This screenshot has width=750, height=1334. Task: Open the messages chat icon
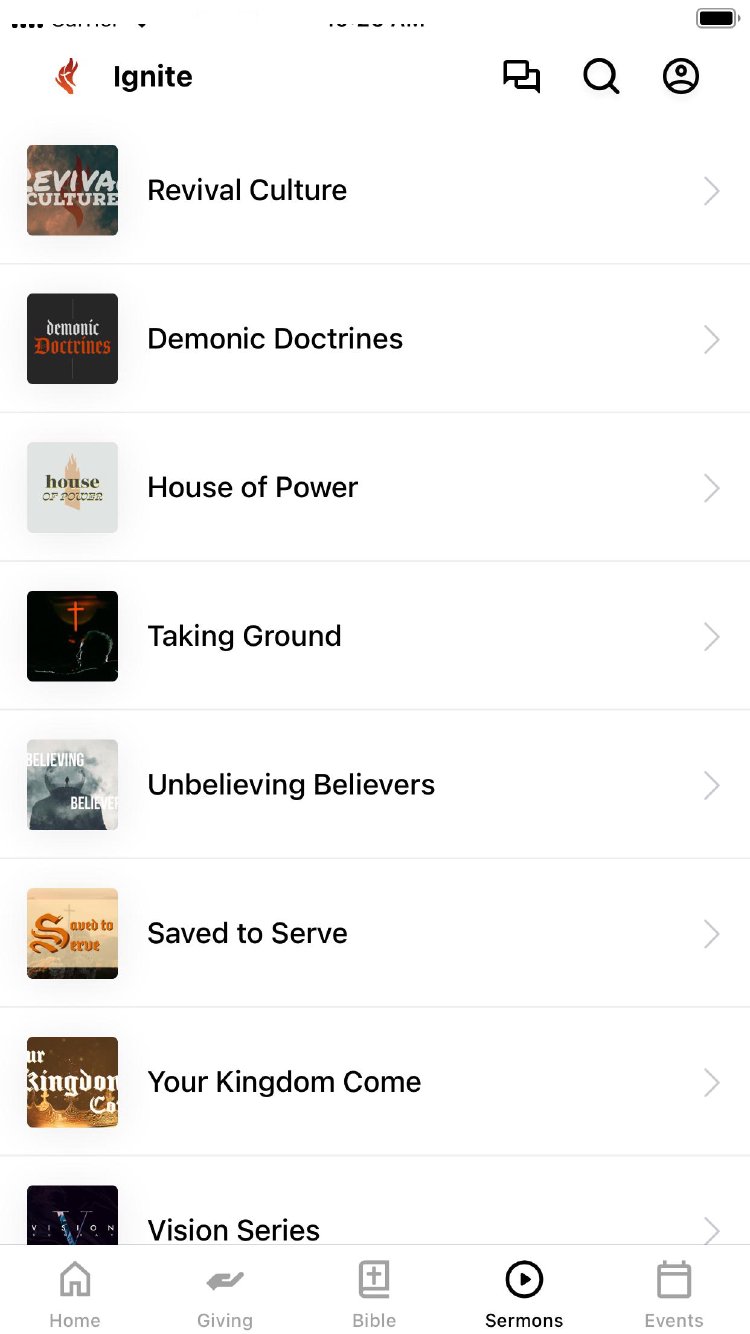click(521, 77)
